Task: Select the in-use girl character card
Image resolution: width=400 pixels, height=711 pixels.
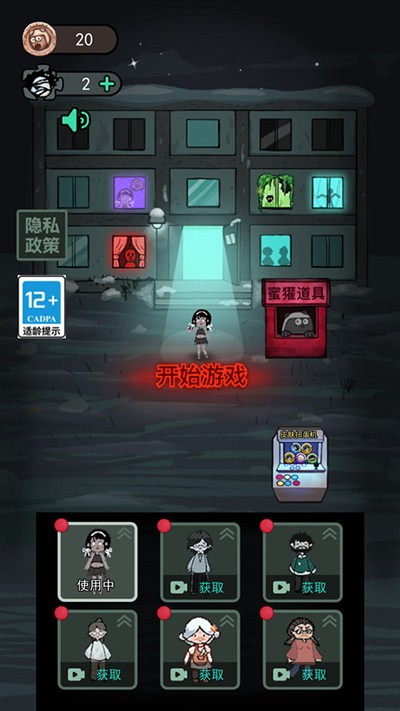Action: coord(98,562)
